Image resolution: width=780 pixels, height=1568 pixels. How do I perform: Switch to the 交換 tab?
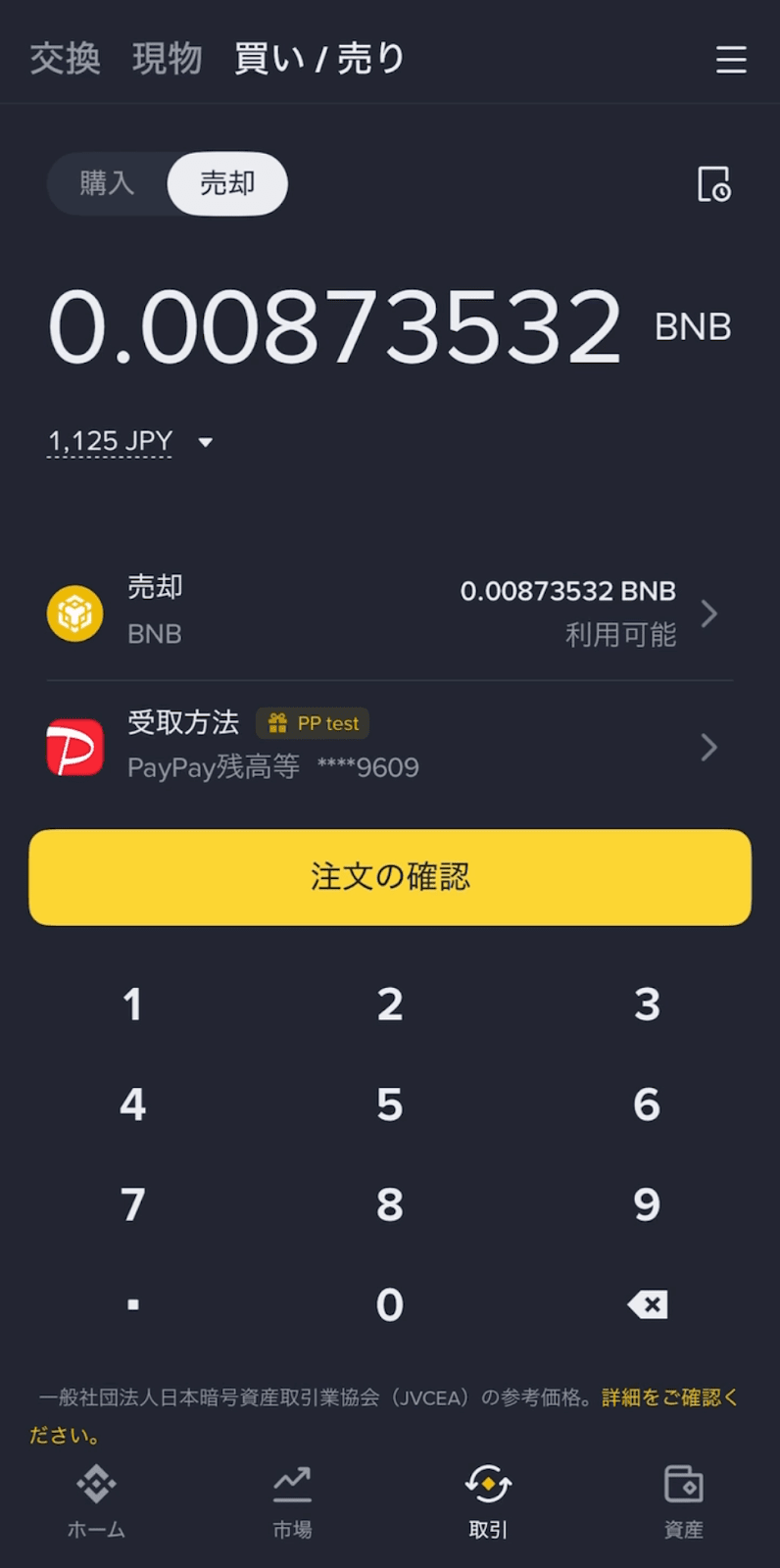(65, 59)
